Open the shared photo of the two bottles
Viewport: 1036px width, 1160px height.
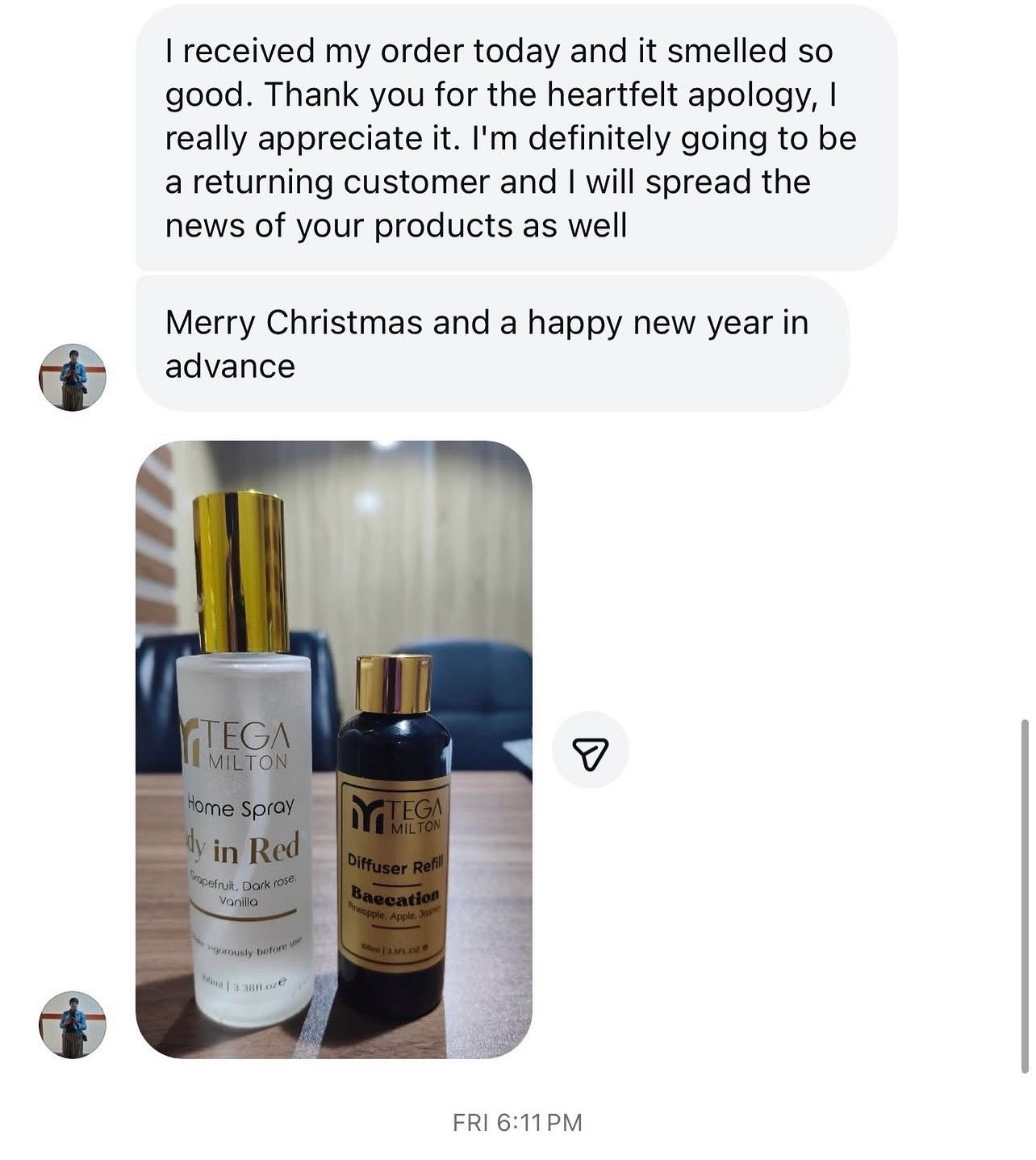(x=333, y=748)
